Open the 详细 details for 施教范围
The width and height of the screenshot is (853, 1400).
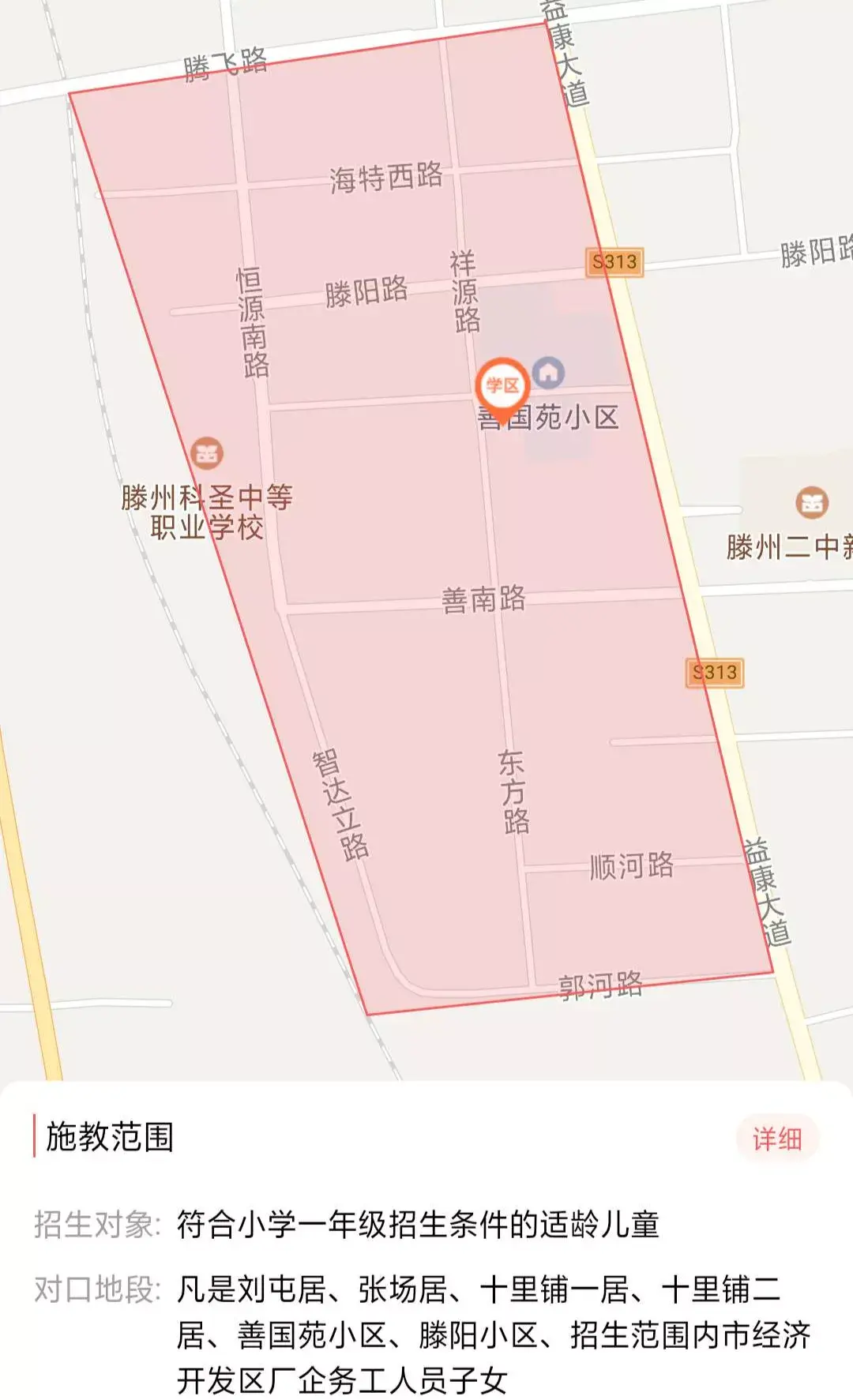tap(776, 1139)
